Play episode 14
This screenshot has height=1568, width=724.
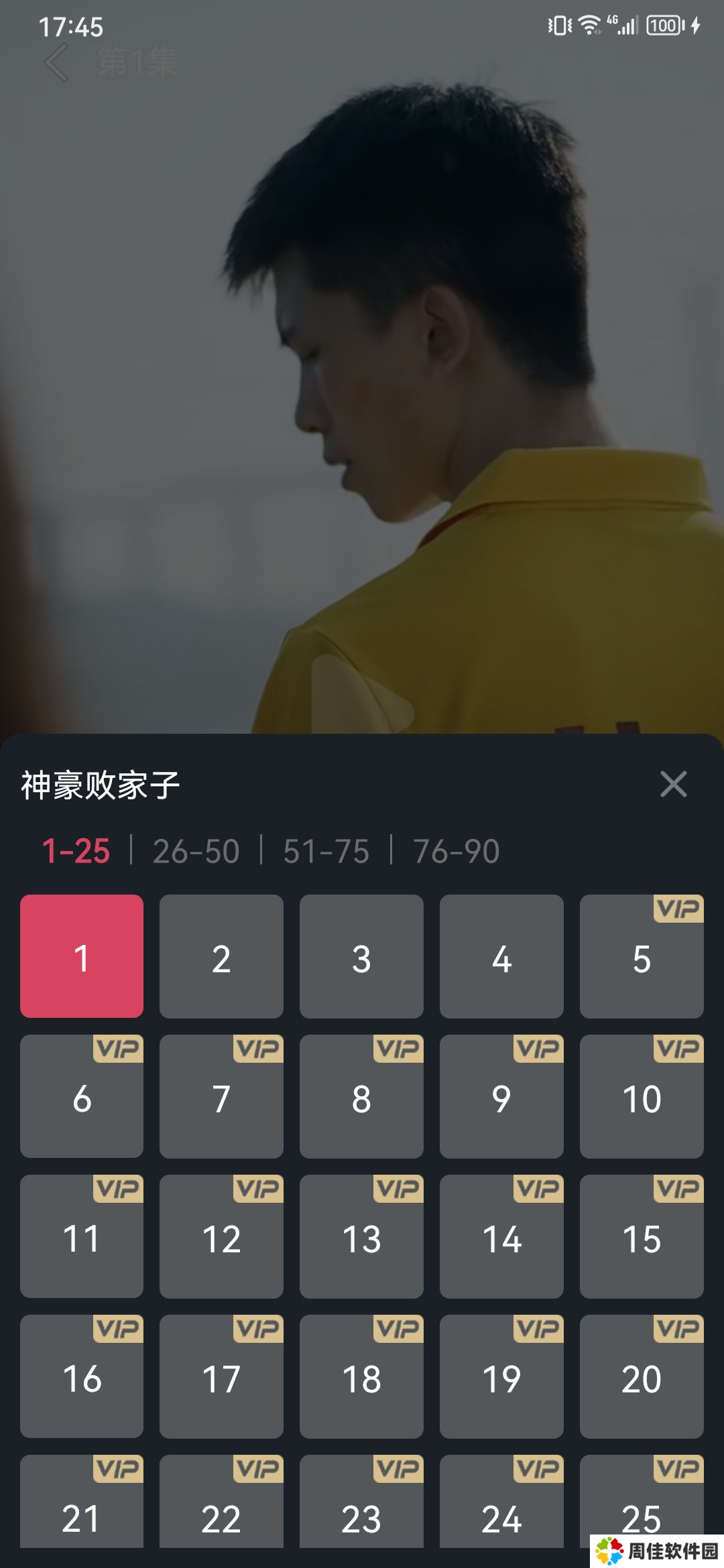501,1237
